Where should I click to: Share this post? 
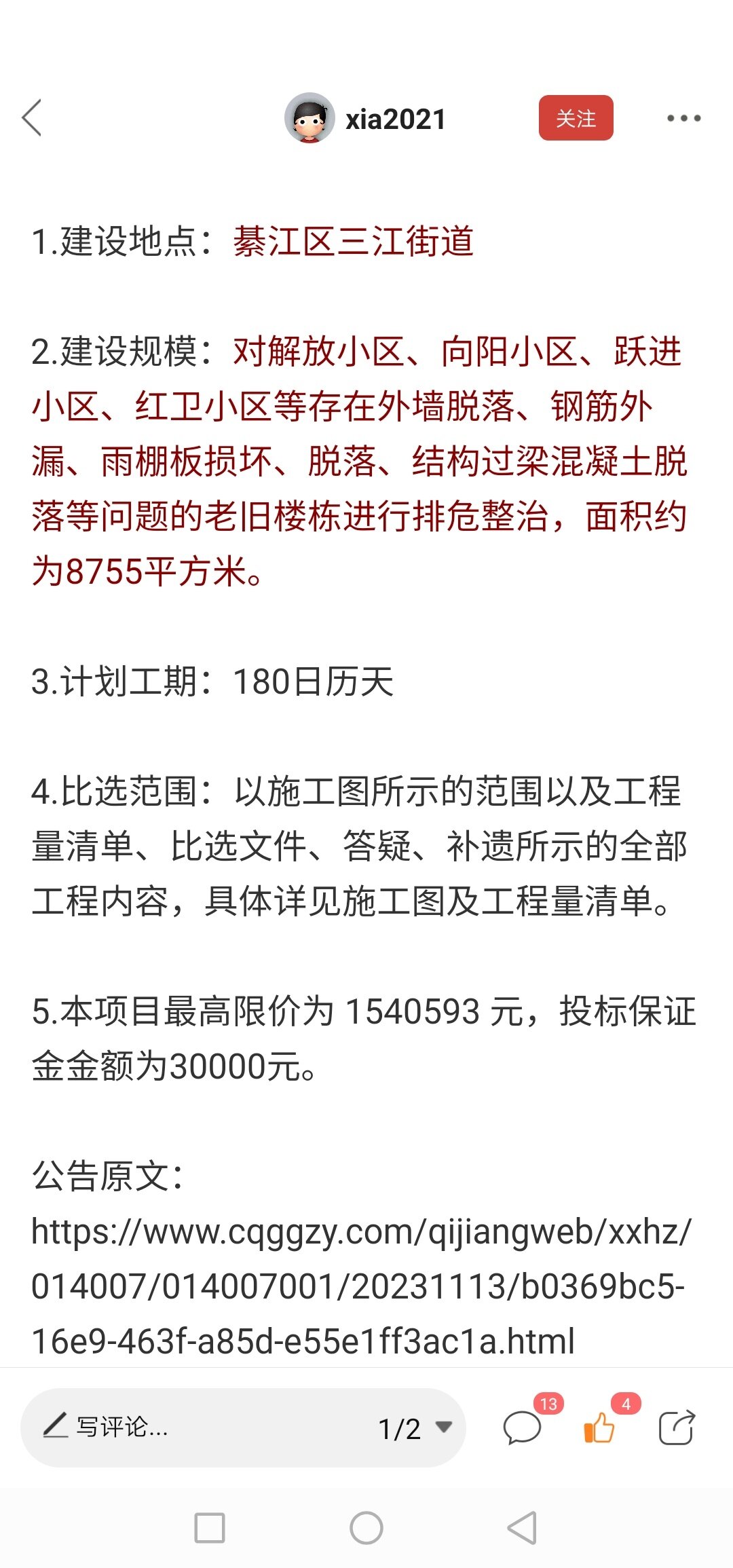click(x=677, y=1427)
